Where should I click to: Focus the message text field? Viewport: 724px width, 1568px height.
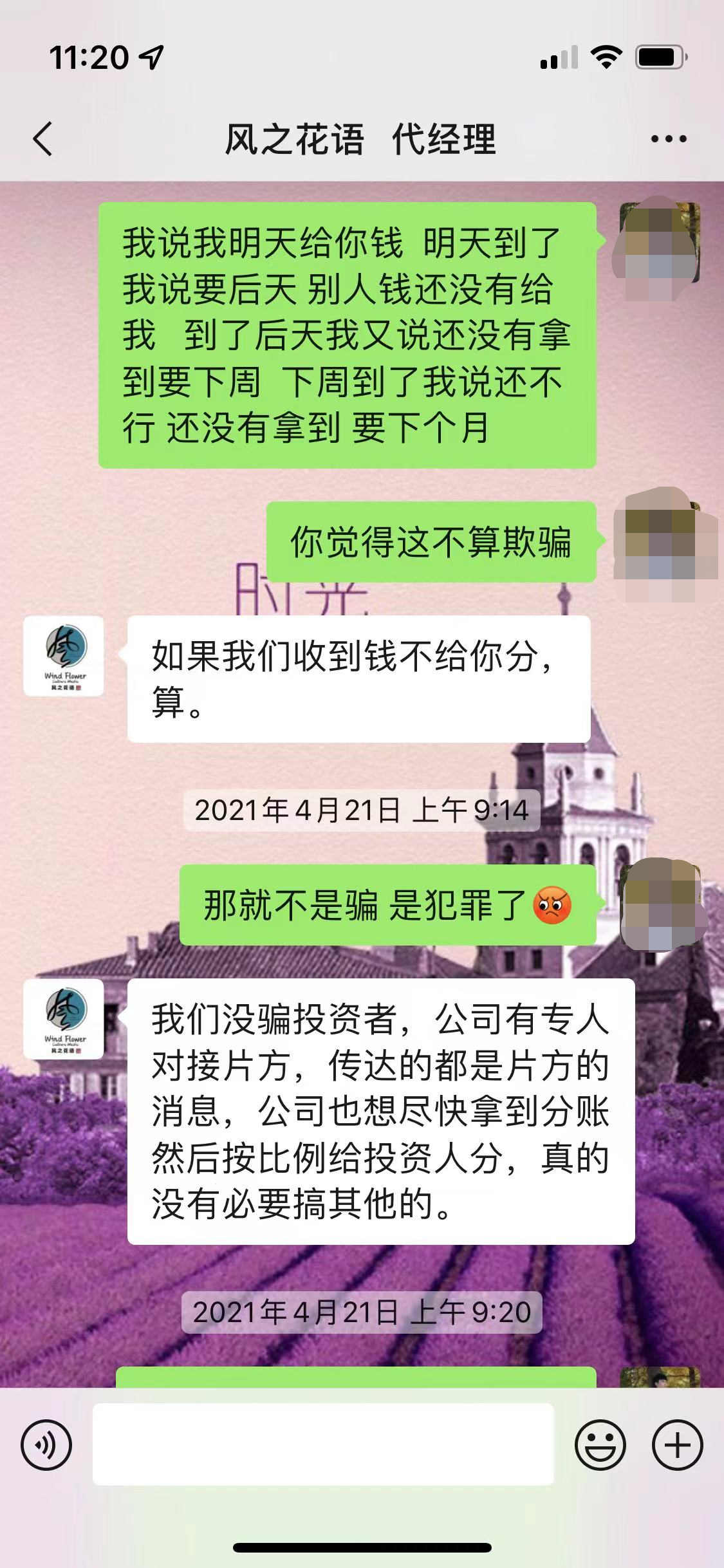click(x=323, y=1444)
